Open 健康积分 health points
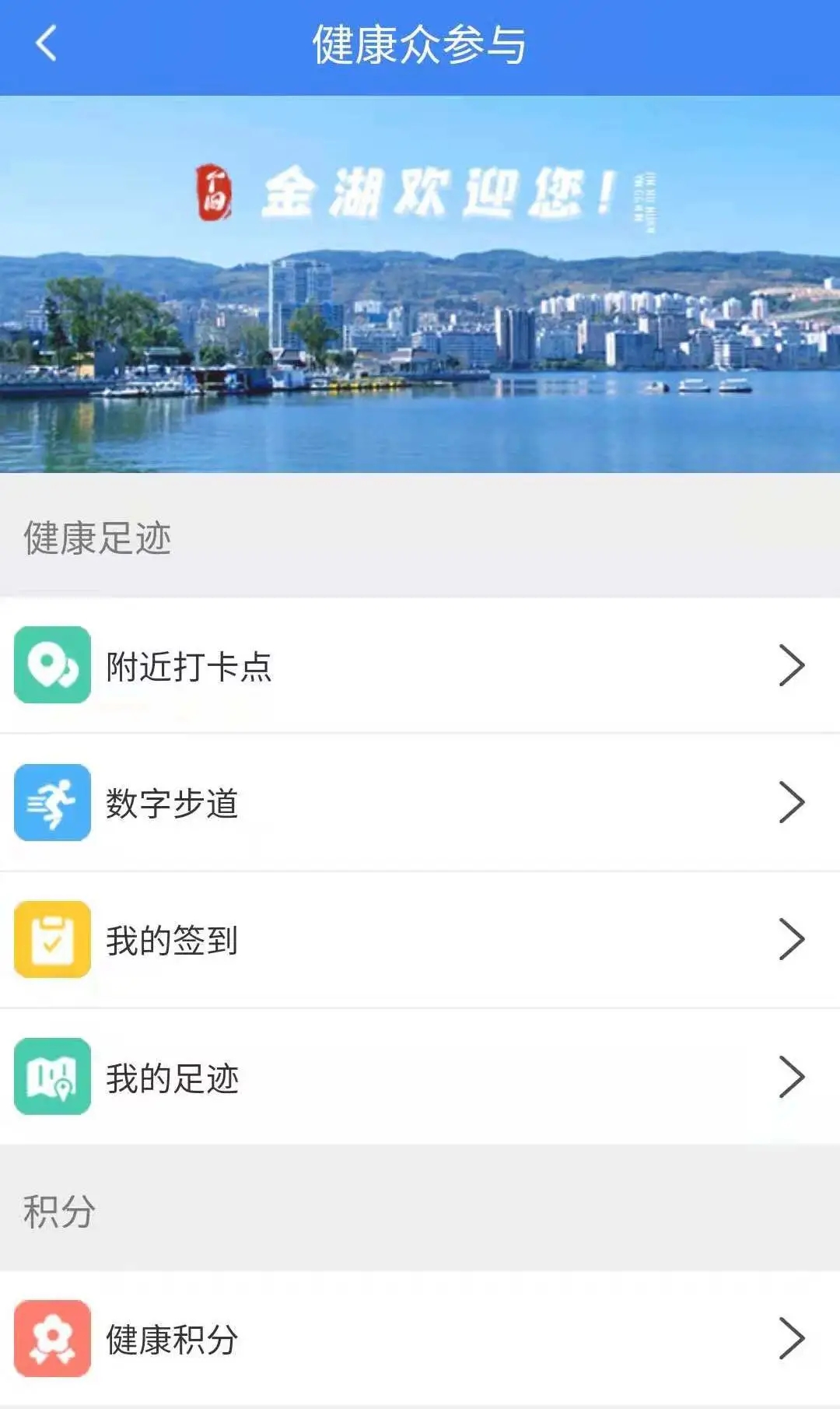Viewport: 840px width, 1409px height. point(420,1339)
